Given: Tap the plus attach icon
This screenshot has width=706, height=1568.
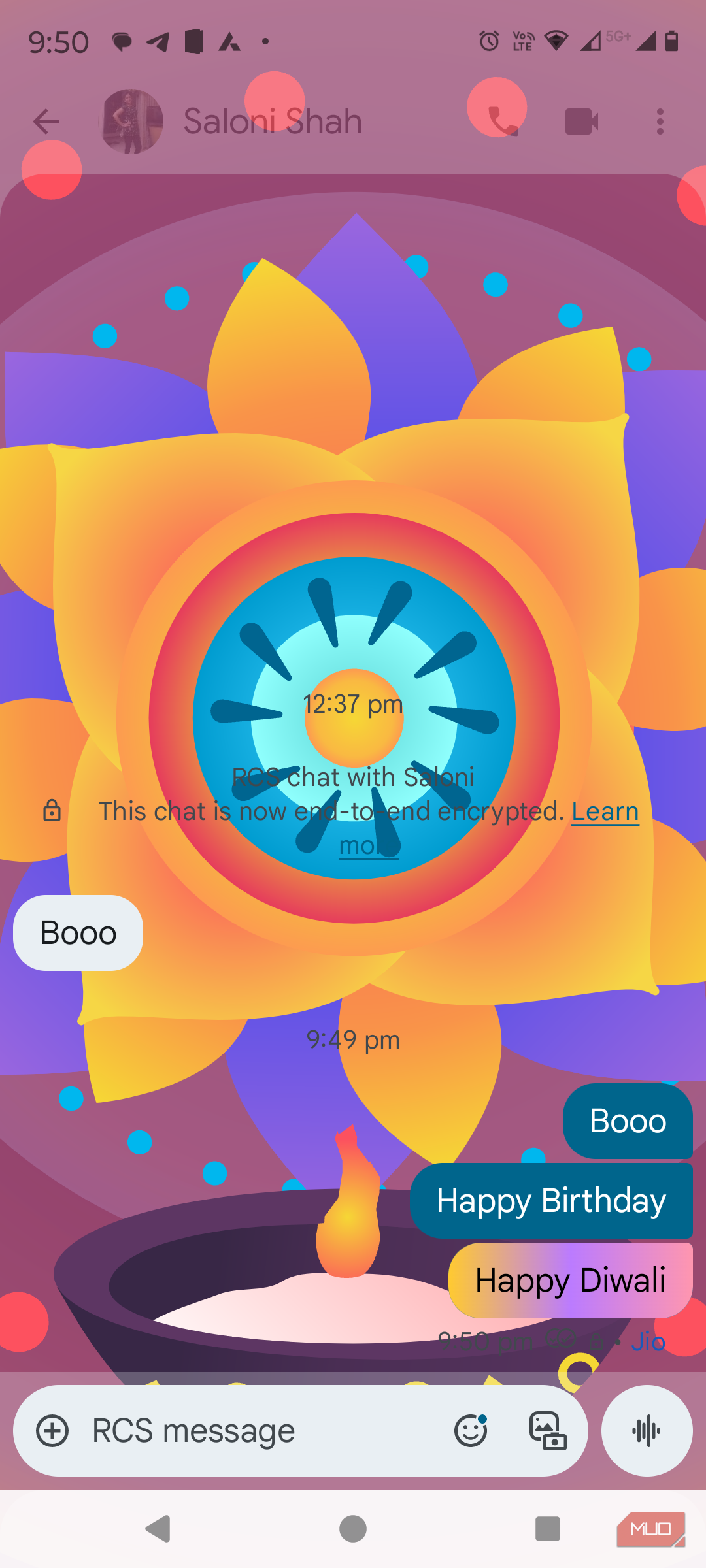Looking at the screenshot, I should (x=52, y=1431).
